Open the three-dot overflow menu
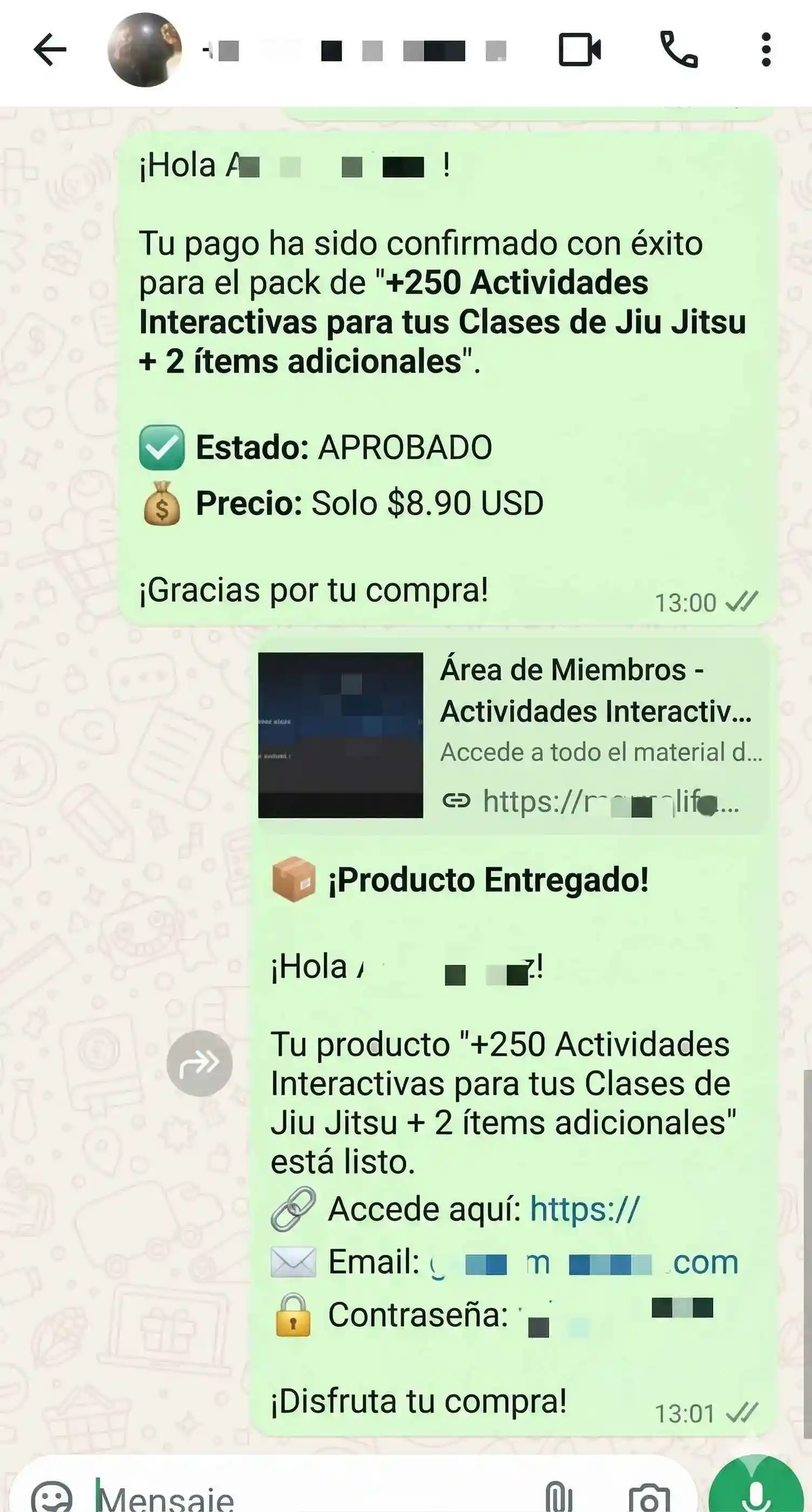Image resolution: width=812 pixels, height=1512 pixels. coord(767,50)
